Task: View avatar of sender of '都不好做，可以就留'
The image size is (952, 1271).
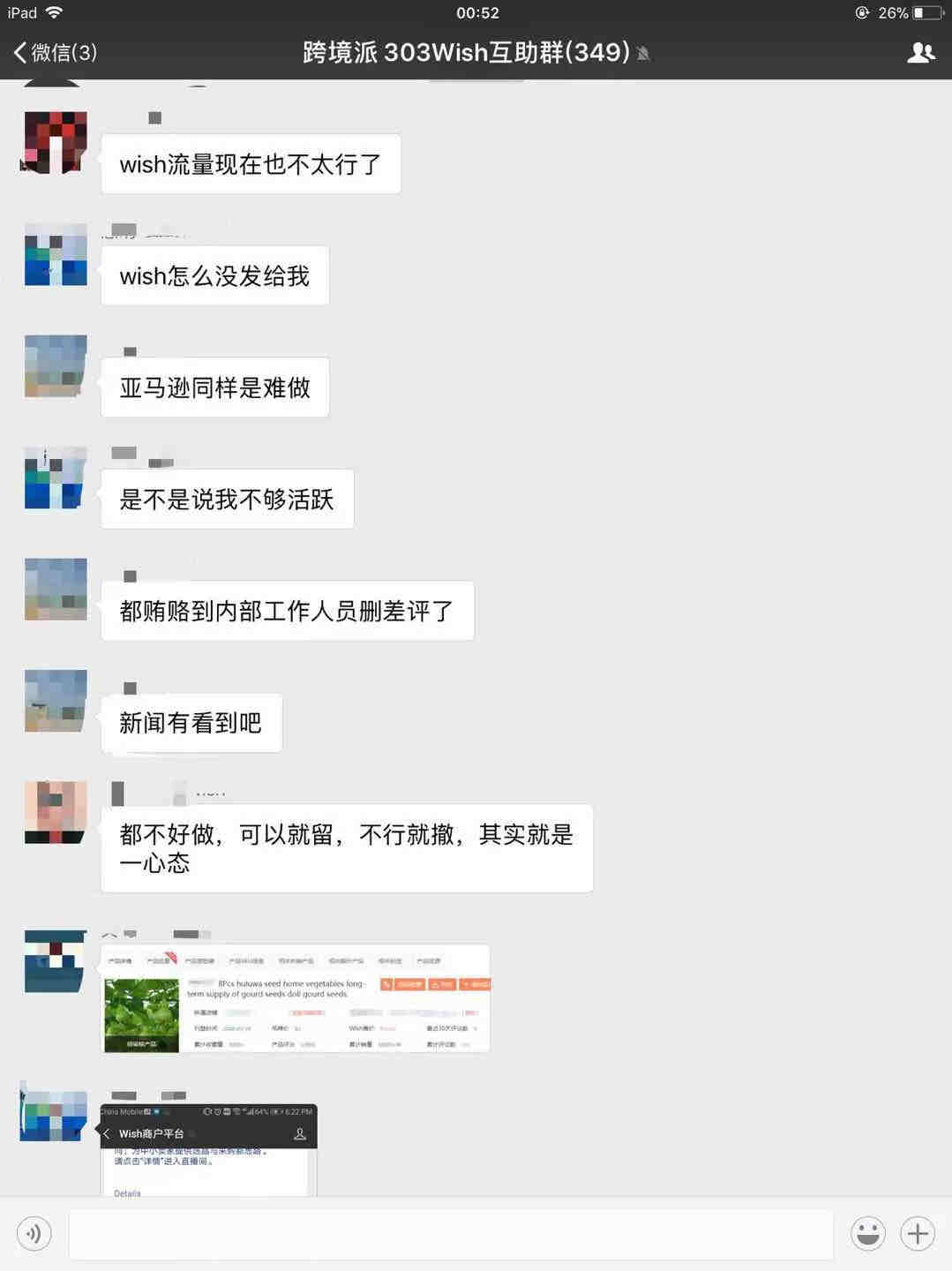Action: [55, 812]
